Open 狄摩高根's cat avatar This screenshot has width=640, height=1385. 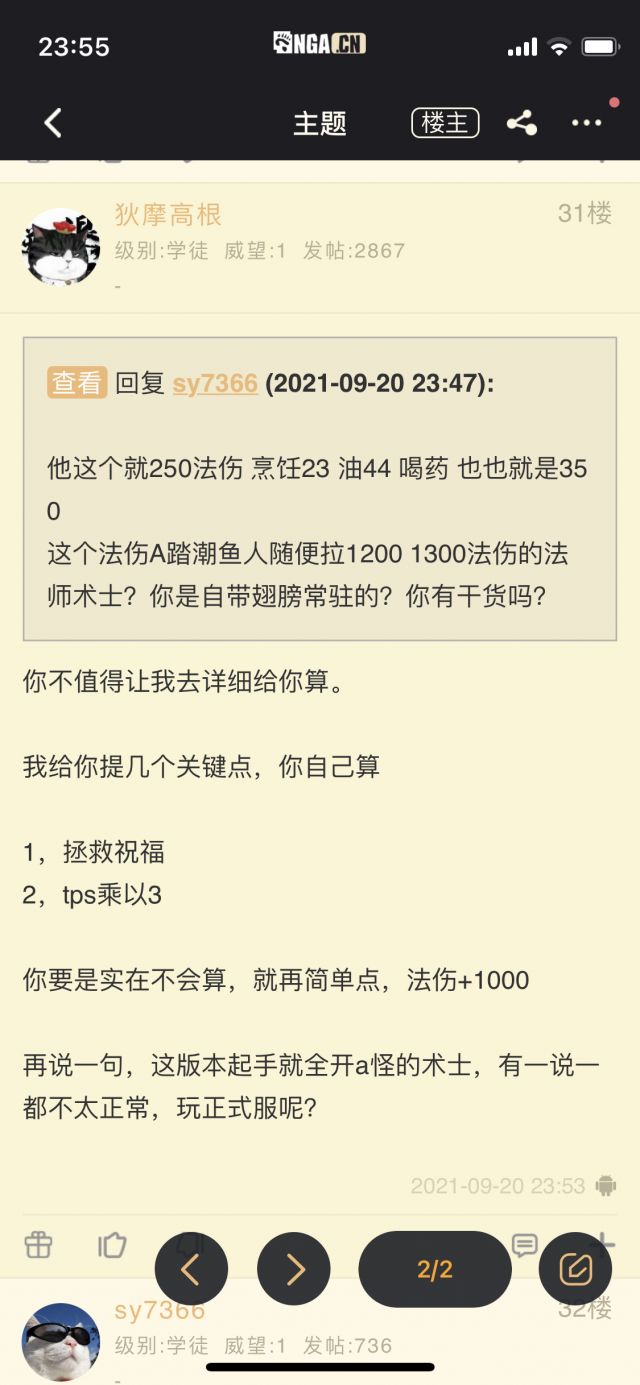point(61,246)
